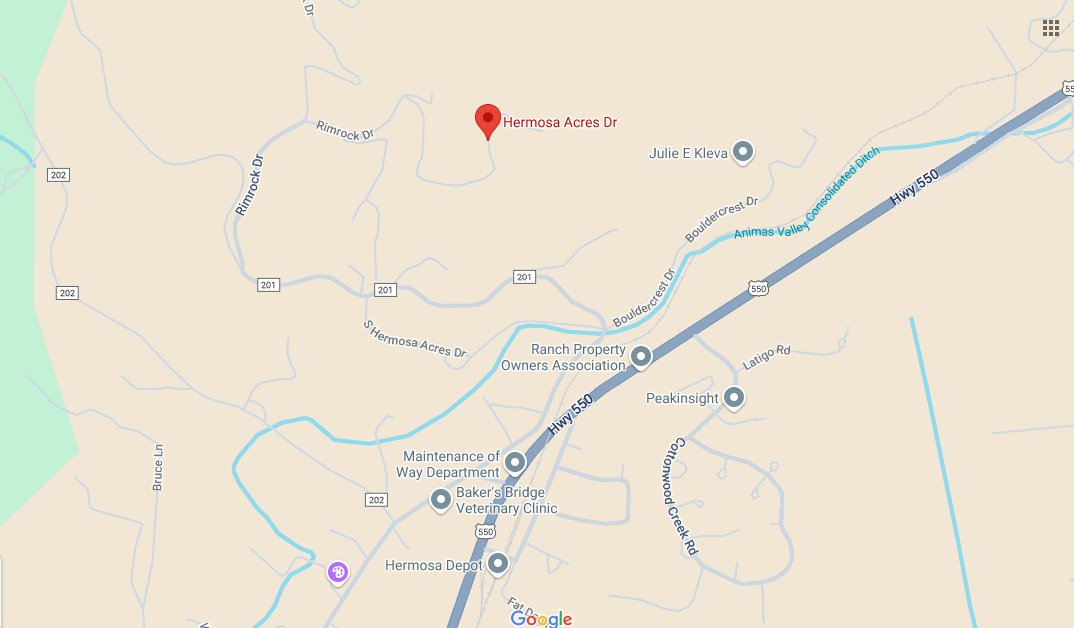The height and width of the screenshot is (628, 1074).
Task: Select Maintenance of Way Department marker
Action: point(515,462)
